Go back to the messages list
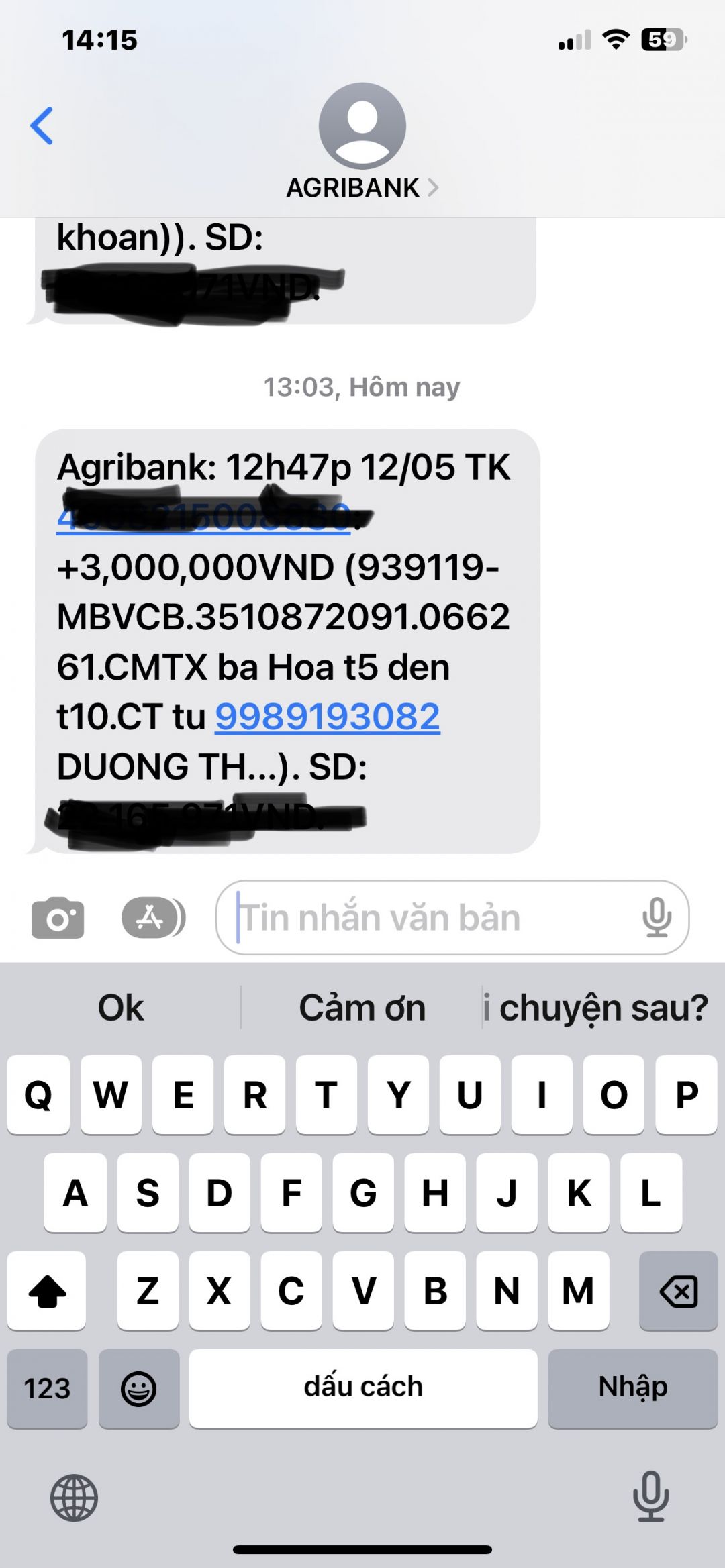Viewport: 725px width, 1568px height. 42,125
